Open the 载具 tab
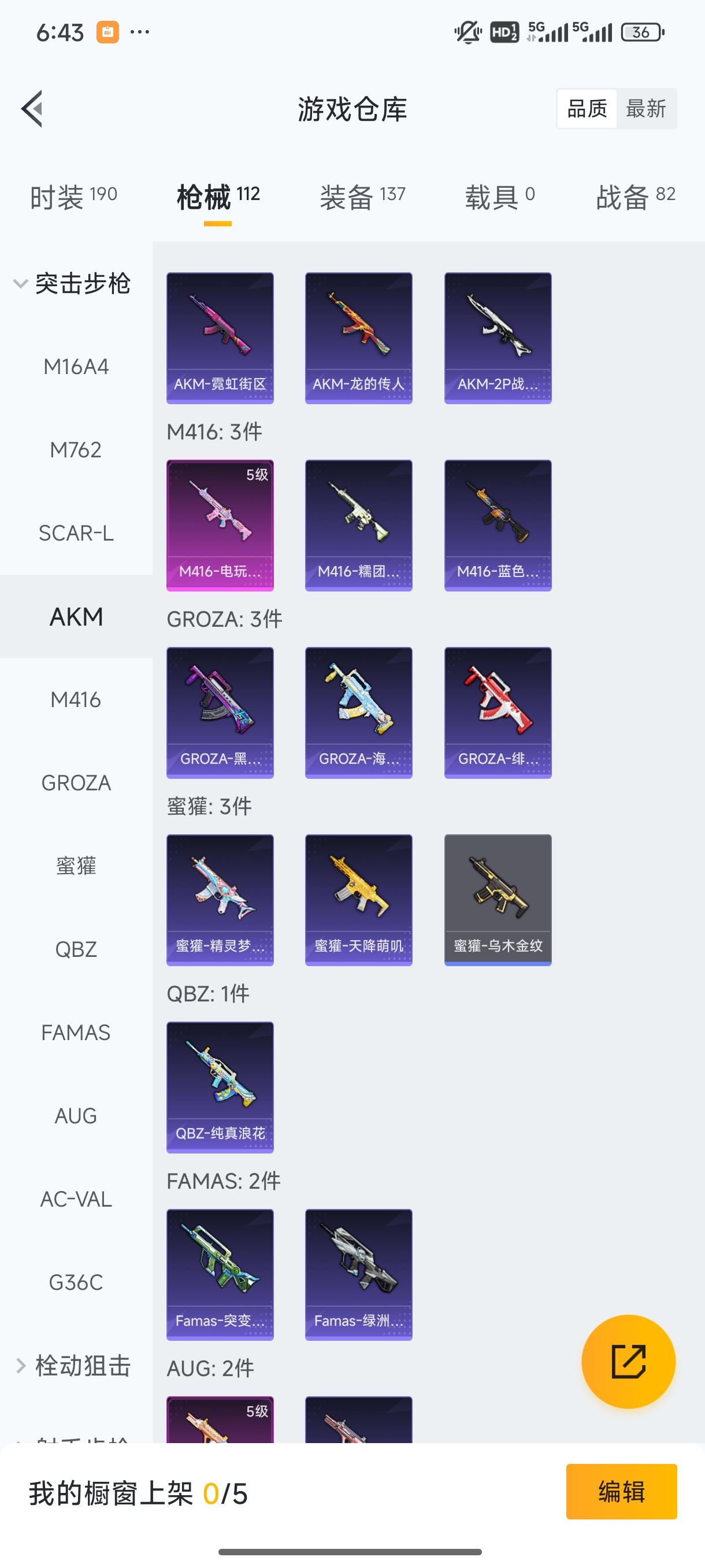The width and height of the screenshot is (705, 1568). (x=500, y=197)
